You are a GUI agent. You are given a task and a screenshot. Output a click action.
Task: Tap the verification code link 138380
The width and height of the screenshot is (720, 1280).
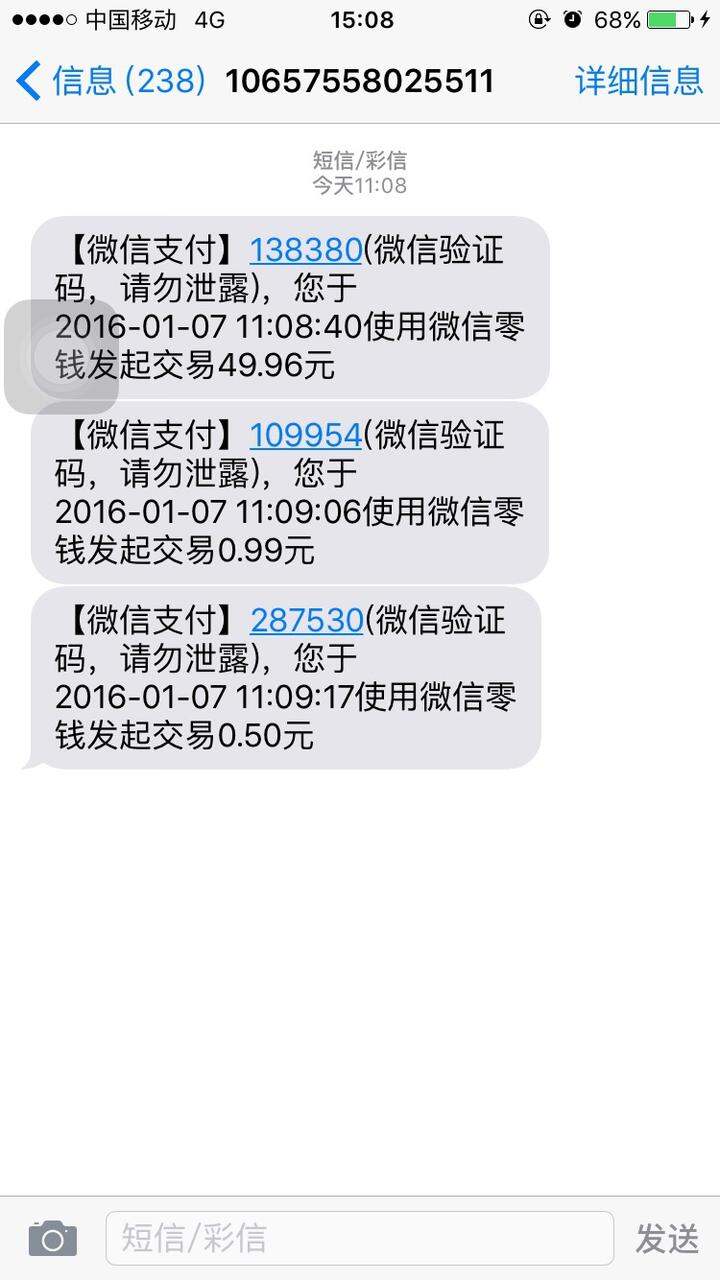[305, 250]
